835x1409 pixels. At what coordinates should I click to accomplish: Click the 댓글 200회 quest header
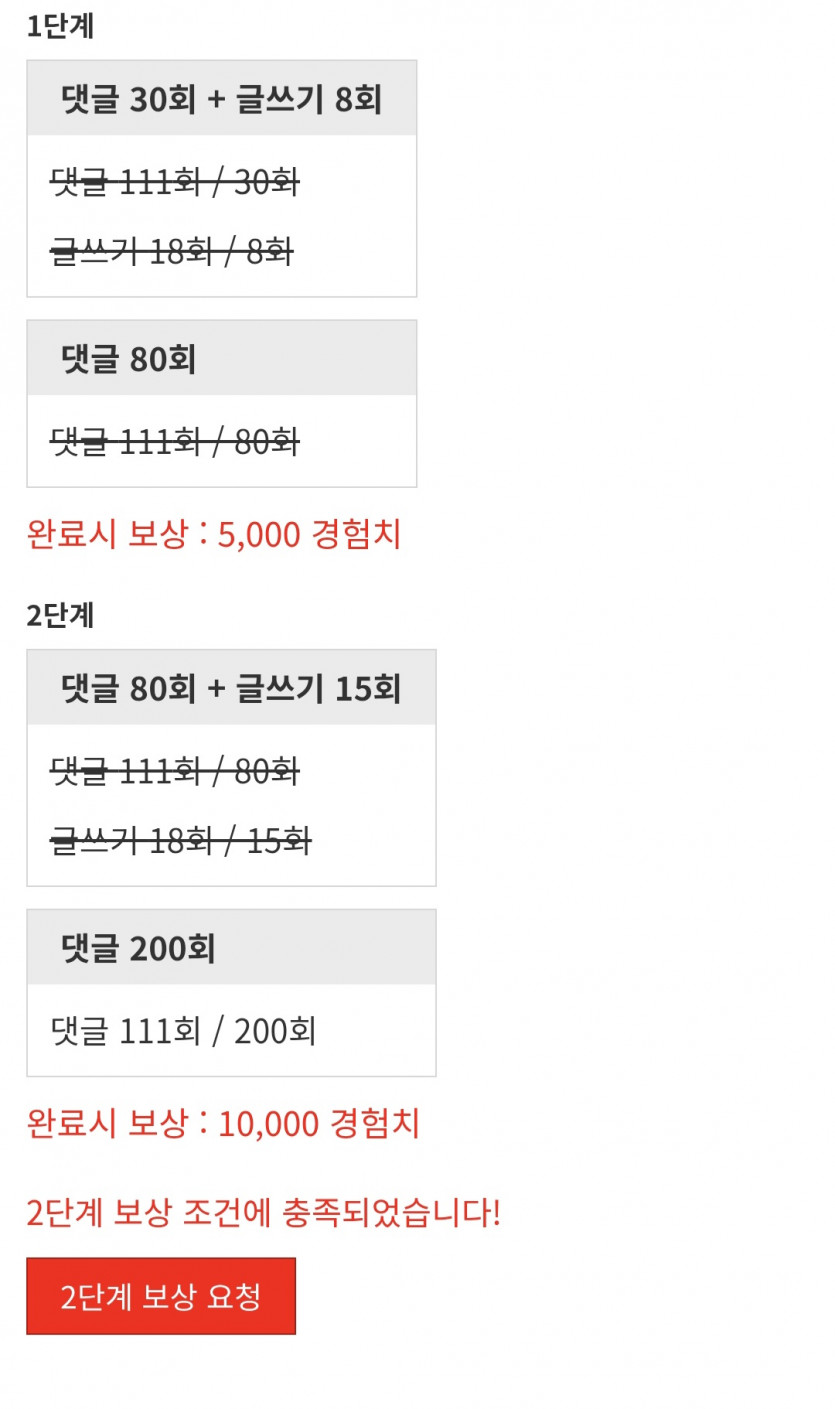point(231,946)
